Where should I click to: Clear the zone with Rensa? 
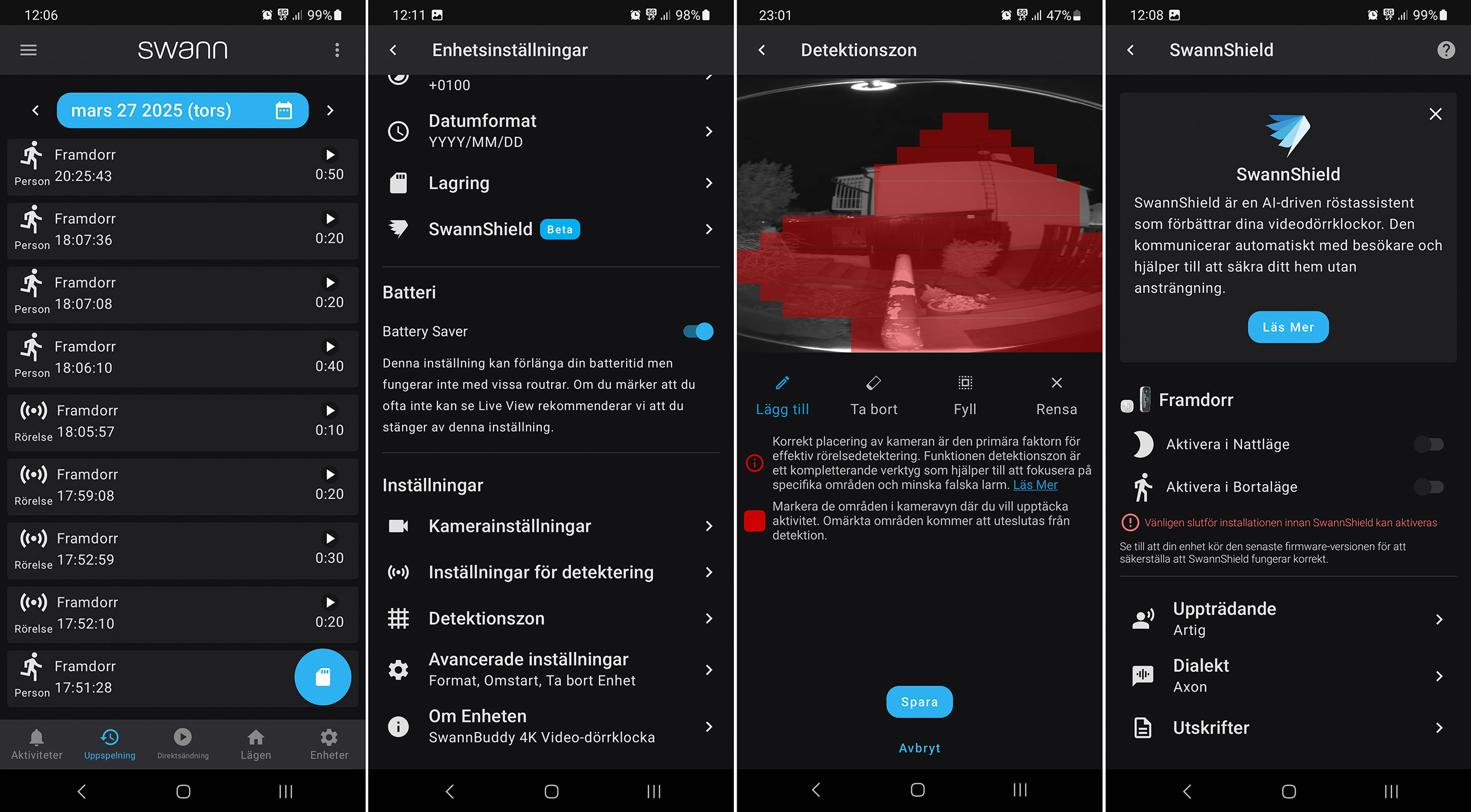(x=1056, y=394)
